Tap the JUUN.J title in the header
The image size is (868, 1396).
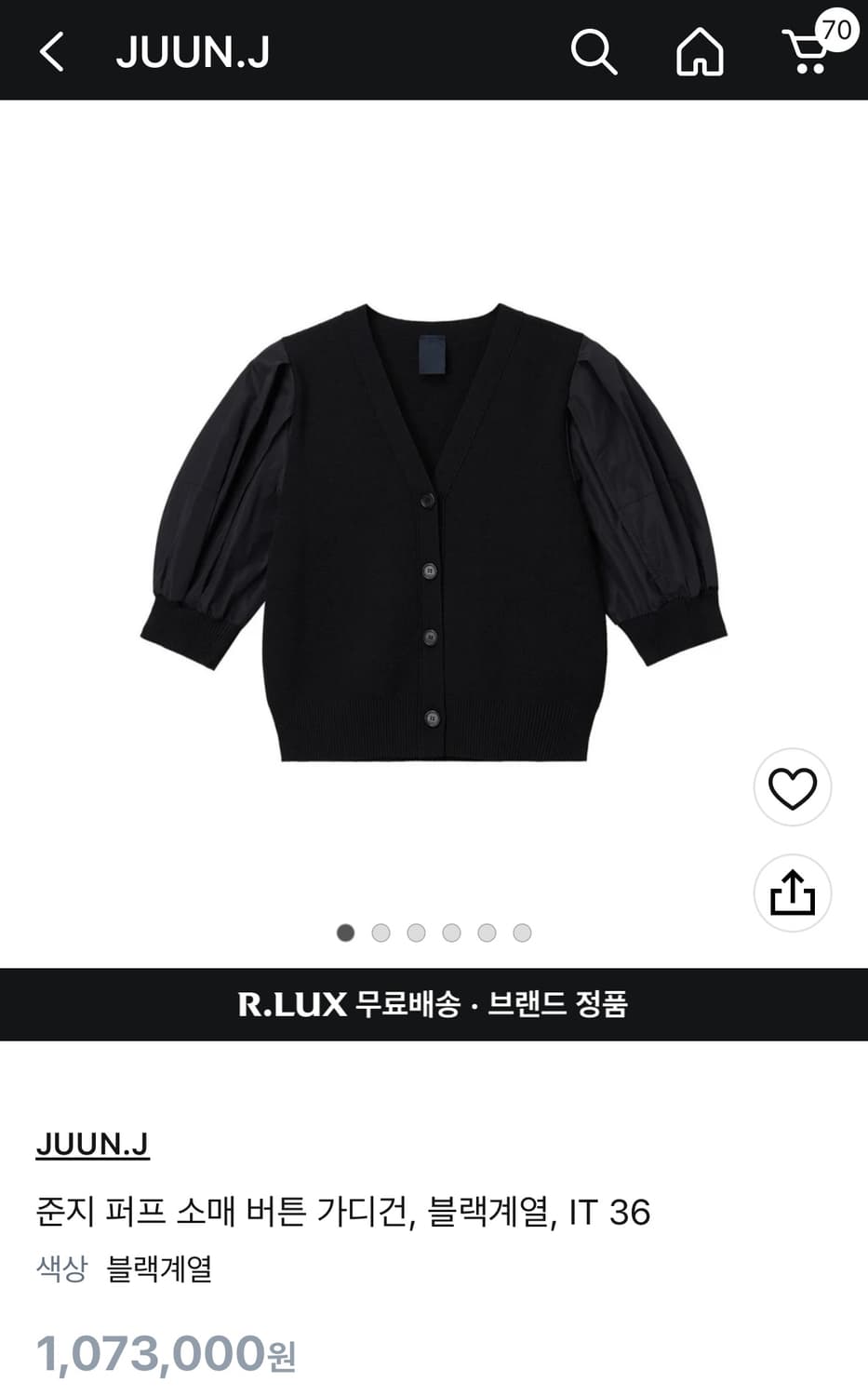193,53
